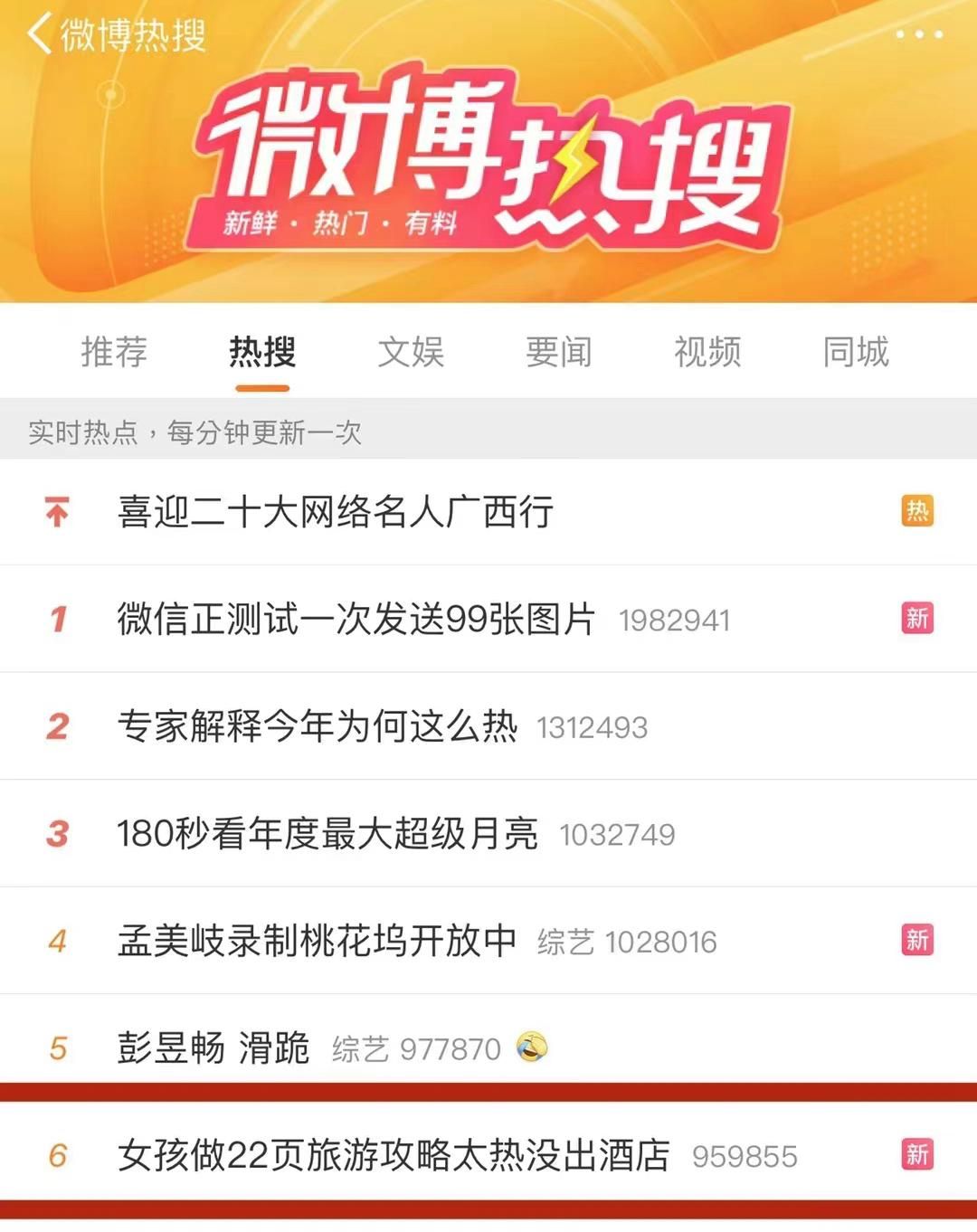
Task: Open the 要闻 tab
Action: pos(559,352)
